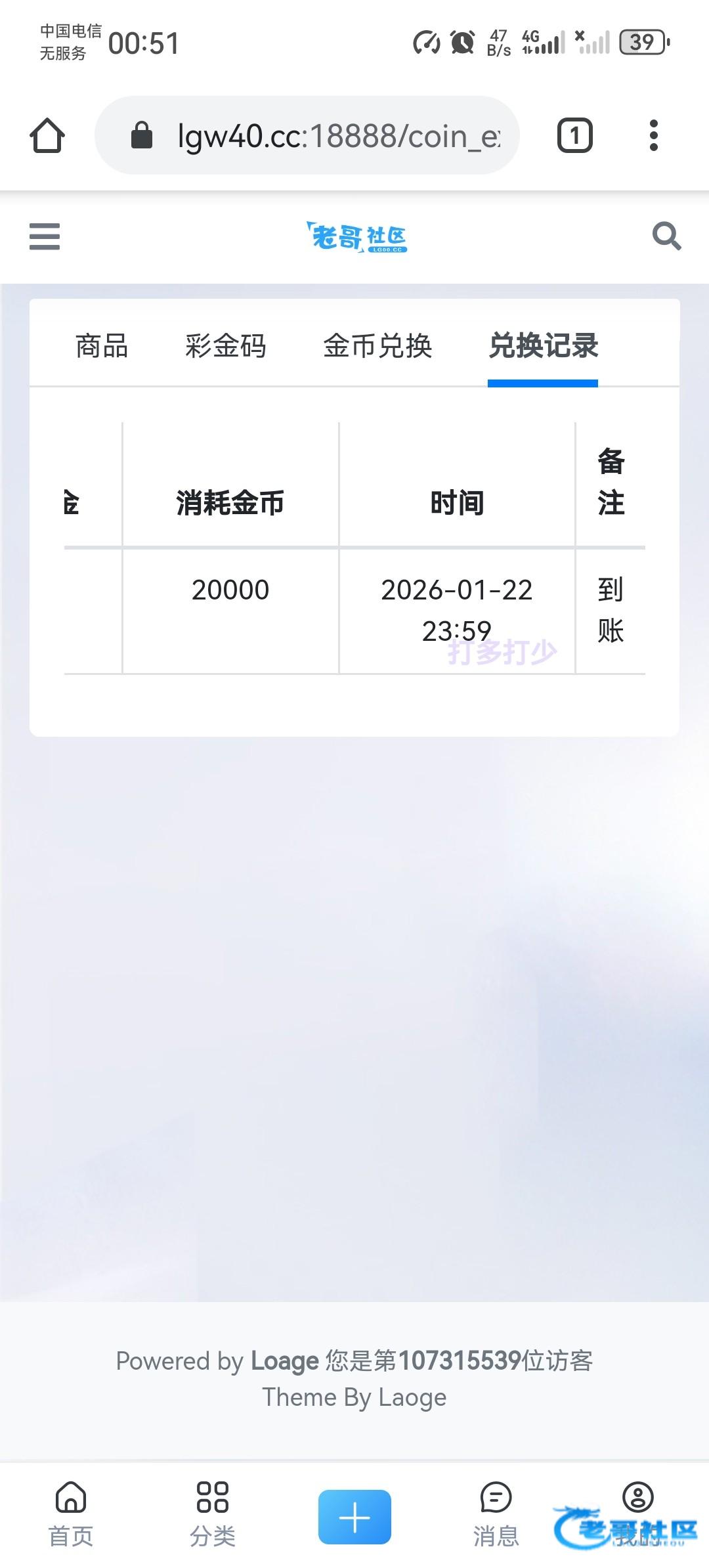Create a new post with plus button
Screen dimensions: 709x1568
click(354, 1517)
